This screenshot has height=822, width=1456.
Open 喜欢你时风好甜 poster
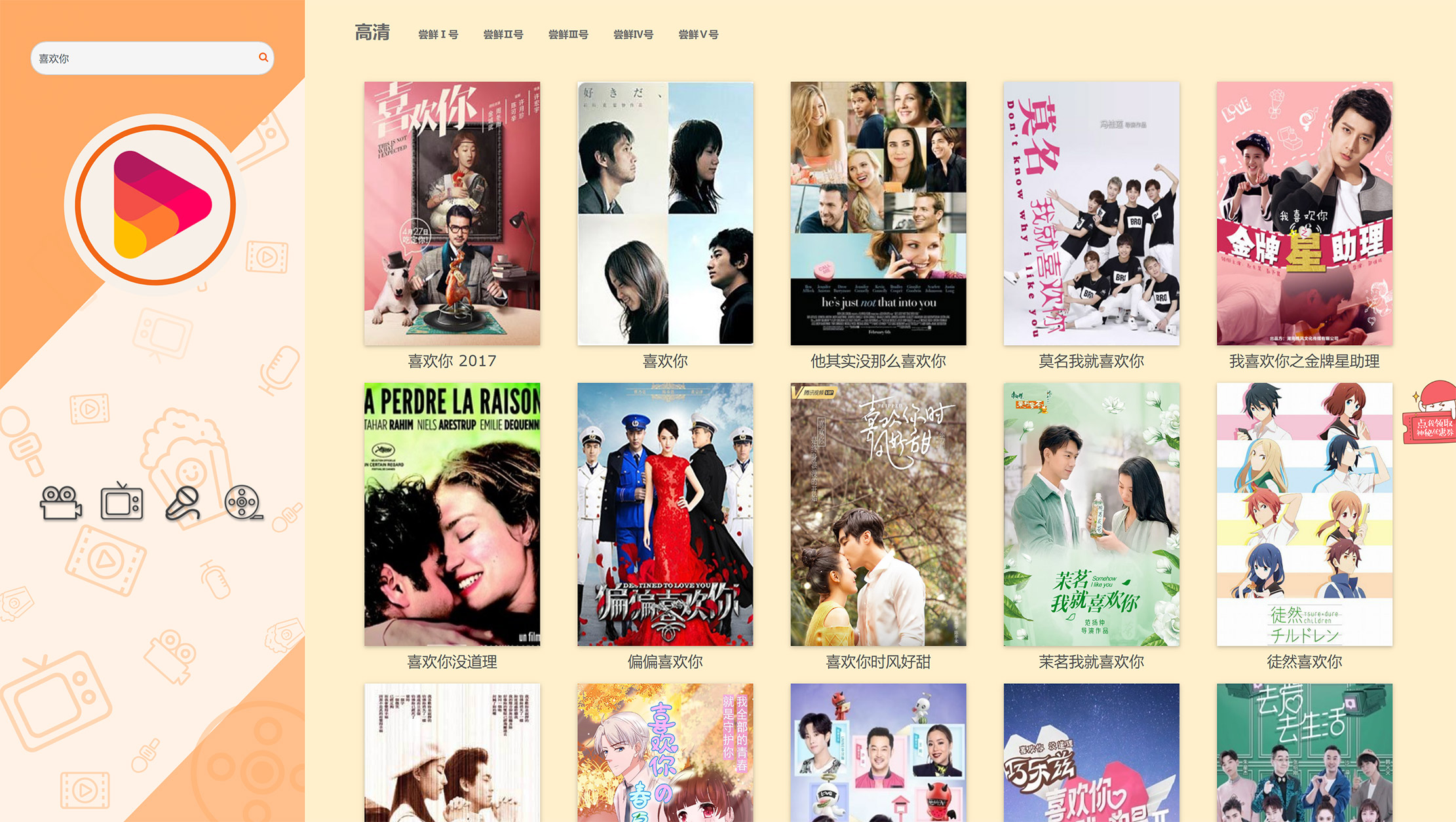(878, 515)
